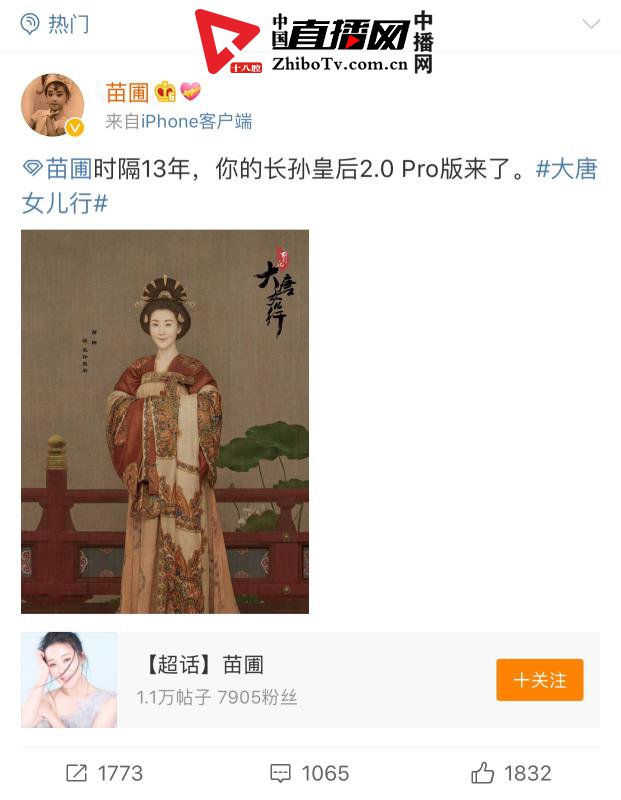Open the 1065 comments
The width and height of the screenshot is (621, 800).
(310, 773)
